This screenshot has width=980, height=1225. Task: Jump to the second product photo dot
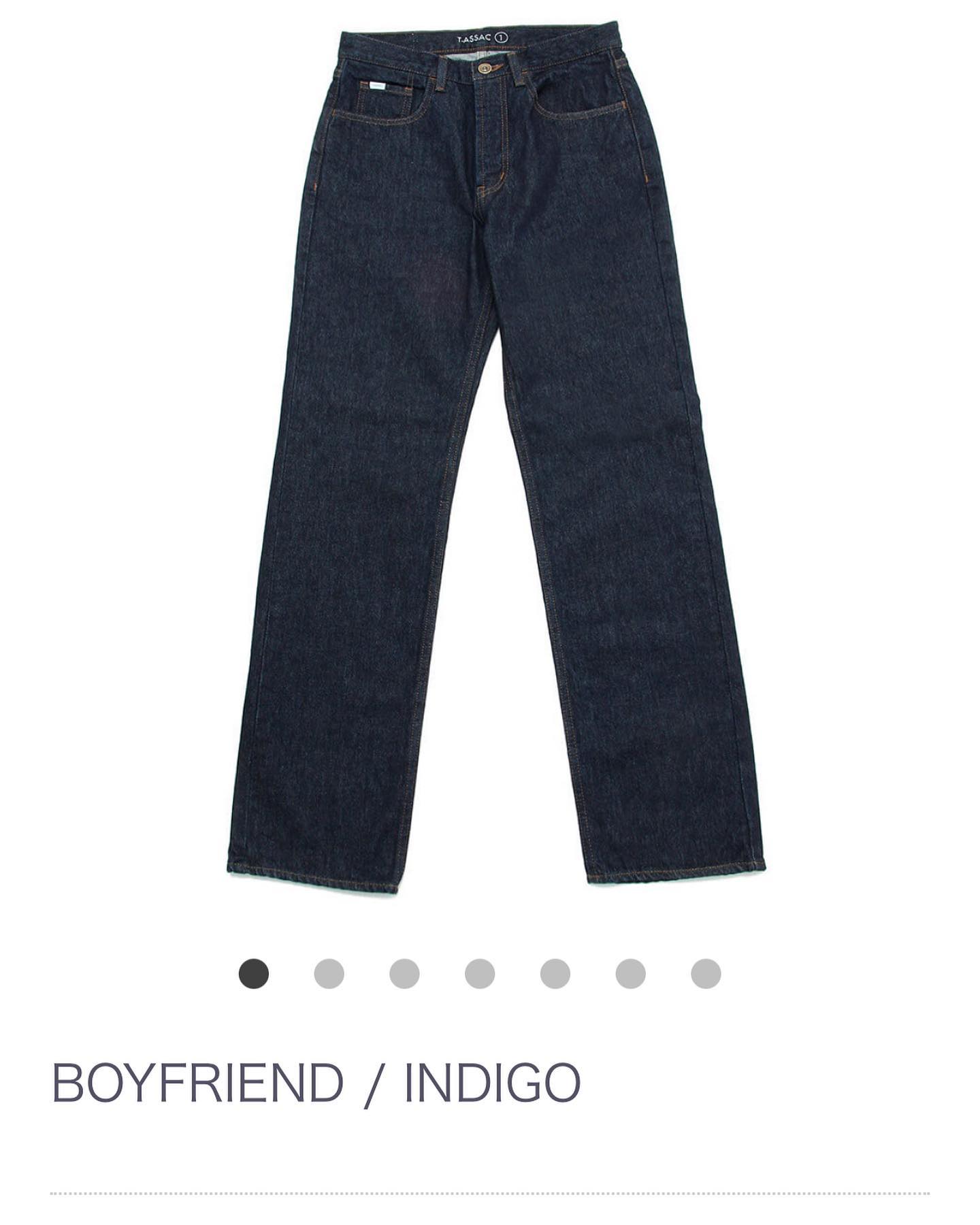[x=329, y=973]
